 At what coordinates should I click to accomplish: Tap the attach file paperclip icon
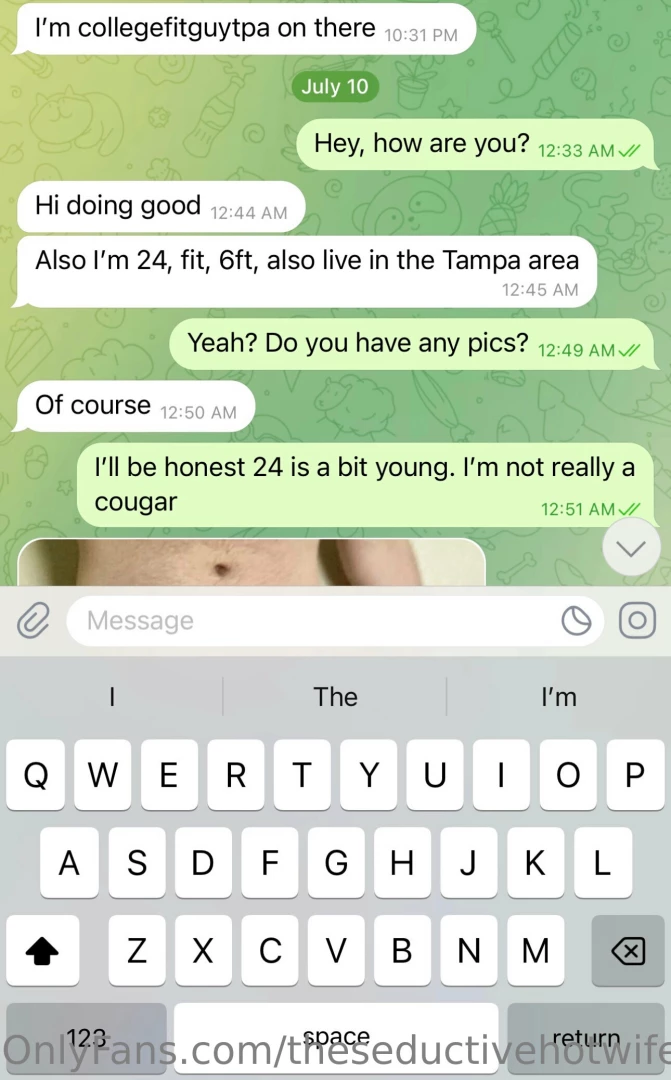coord(33,621)
